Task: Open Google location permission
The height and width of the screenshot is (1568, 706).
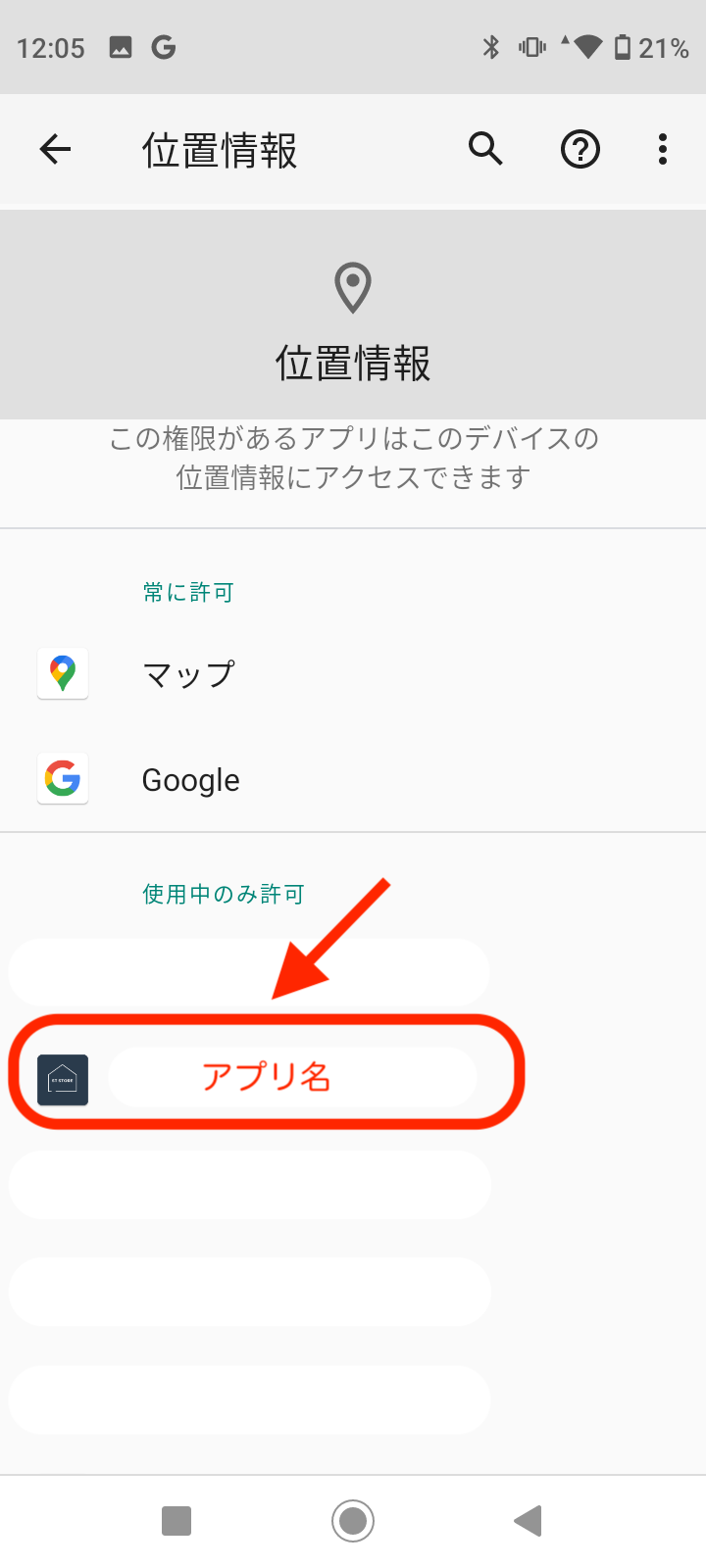Action: [x=190, y=780]
